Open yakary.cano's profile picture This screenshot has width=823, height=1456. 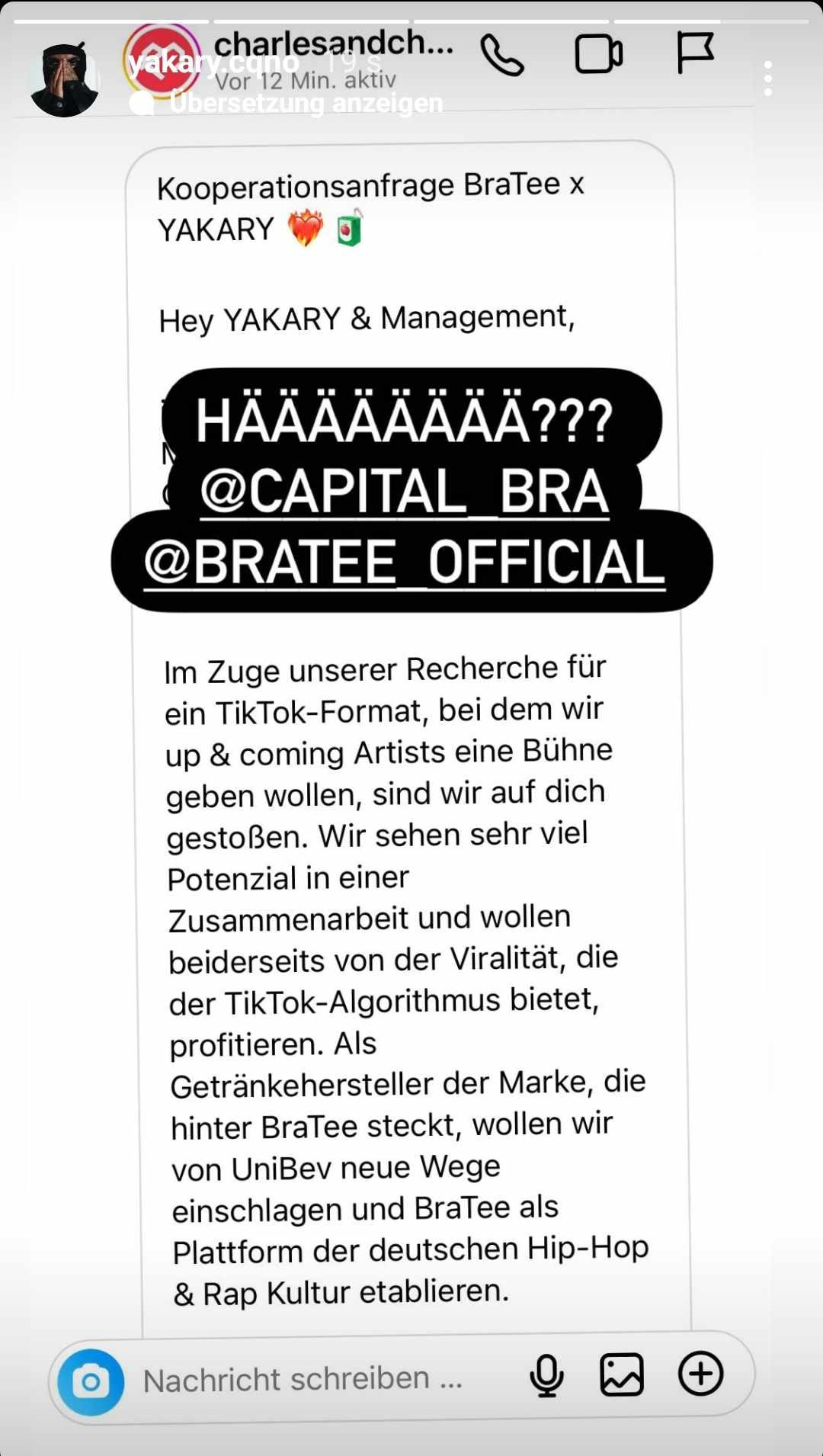click(x=64, y=79)
